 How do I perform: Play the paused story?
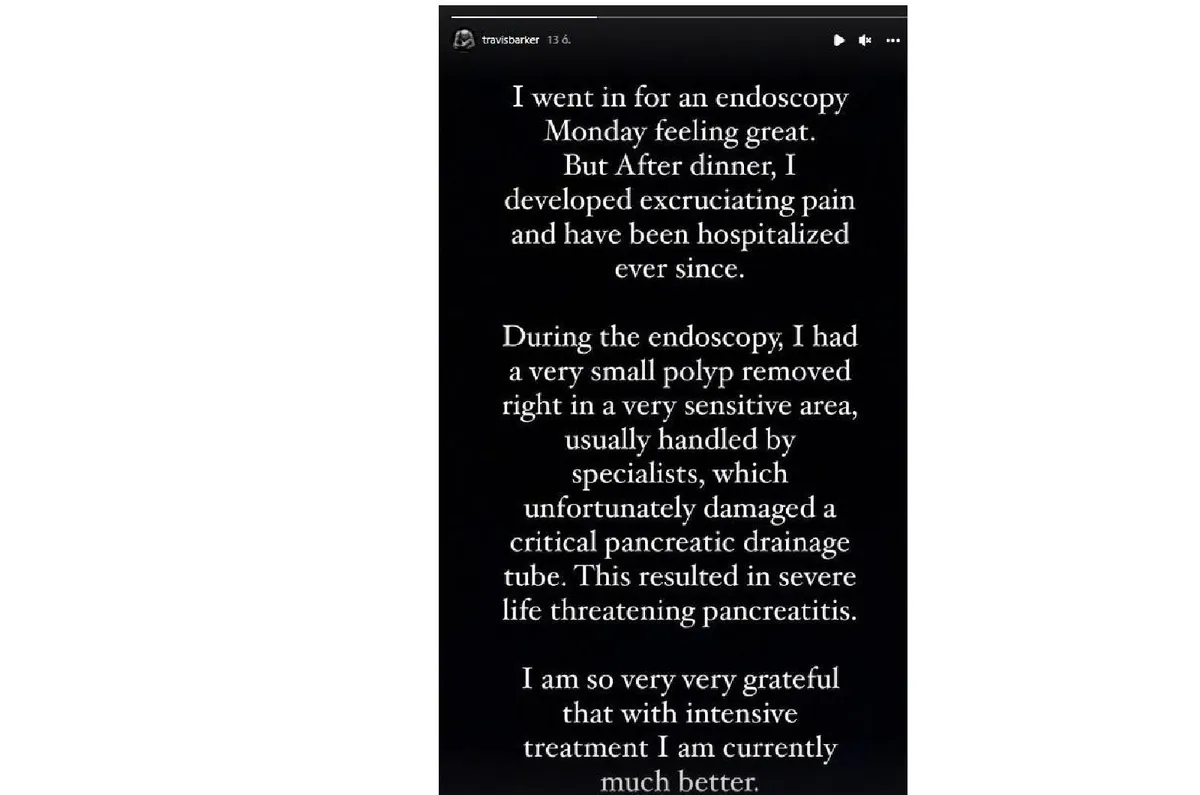pos(839,40)
